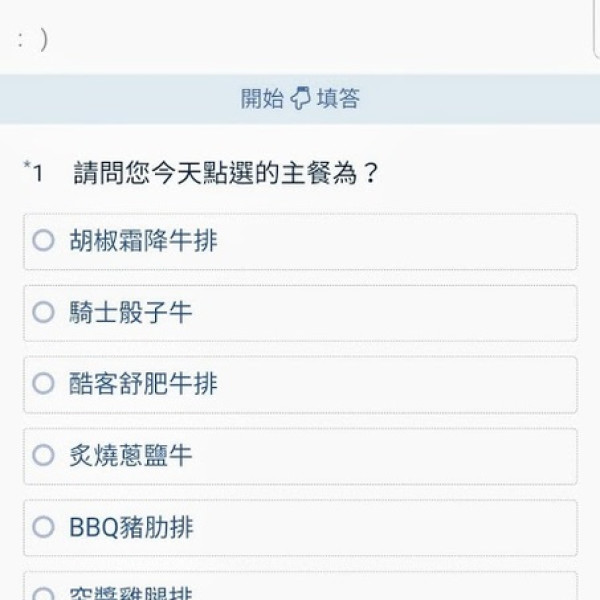
Task: Choose the 騎士骰子牛 option
Action: pyautogui.click(x=43, y=313)
